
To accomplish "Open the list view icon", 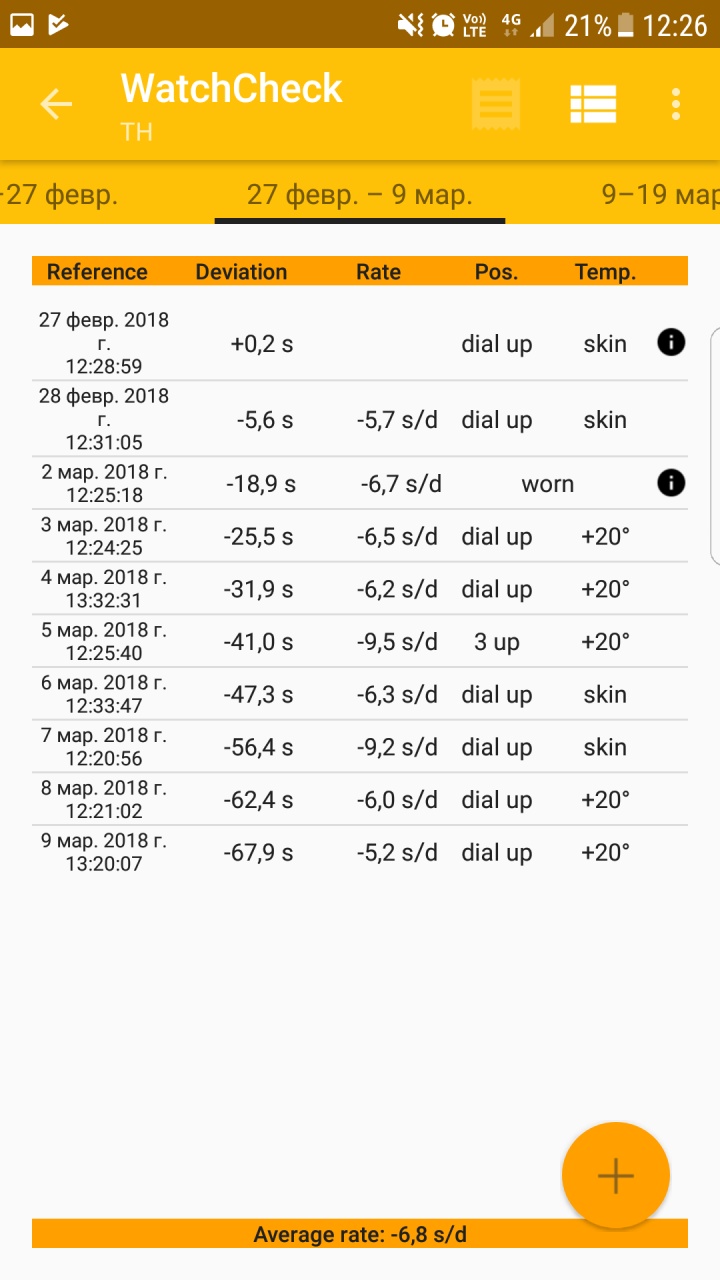I will [x=593, y=104].
